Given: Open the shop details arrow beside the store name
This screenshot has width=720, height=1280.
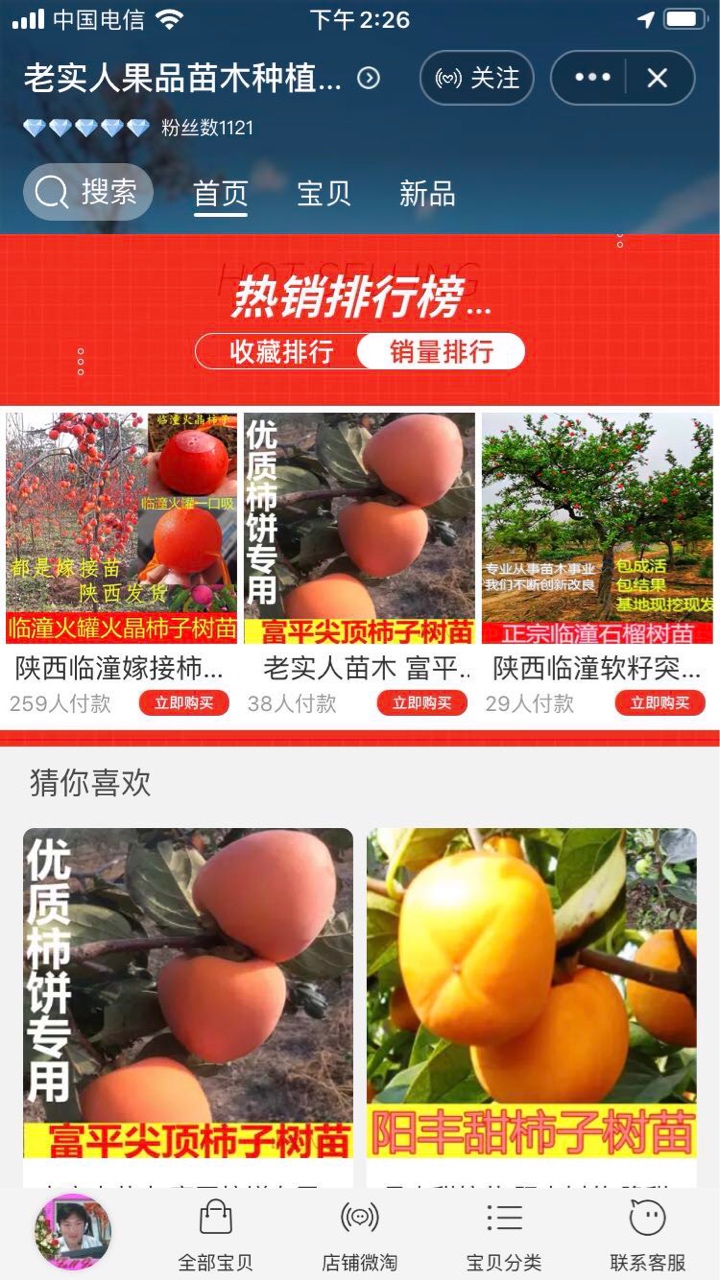Looking at the screenshot, I should (369, 78).
